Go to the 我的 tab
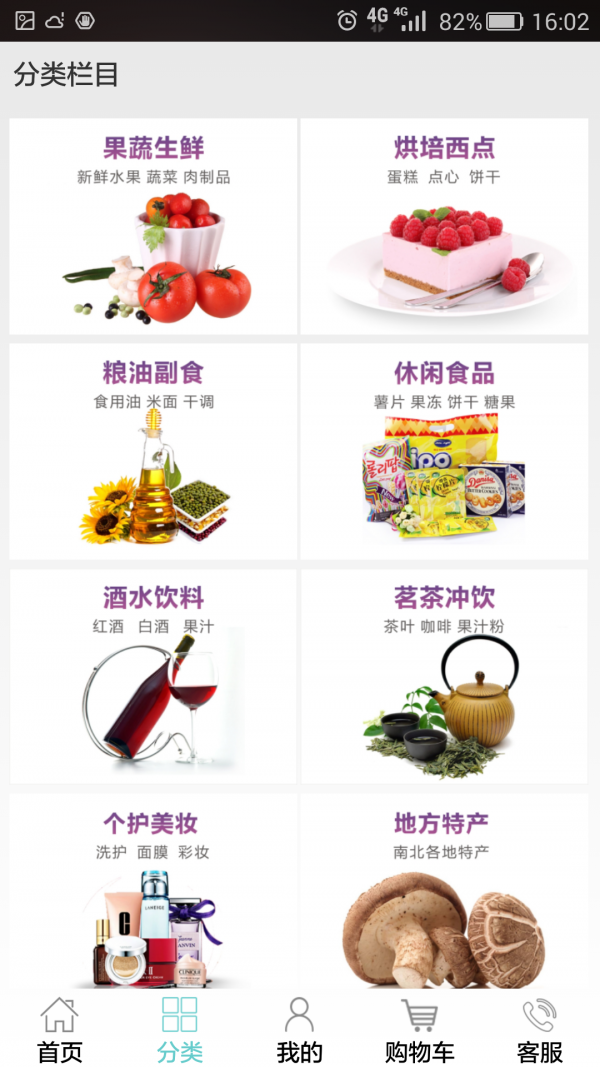 (x=299, y=1030)
